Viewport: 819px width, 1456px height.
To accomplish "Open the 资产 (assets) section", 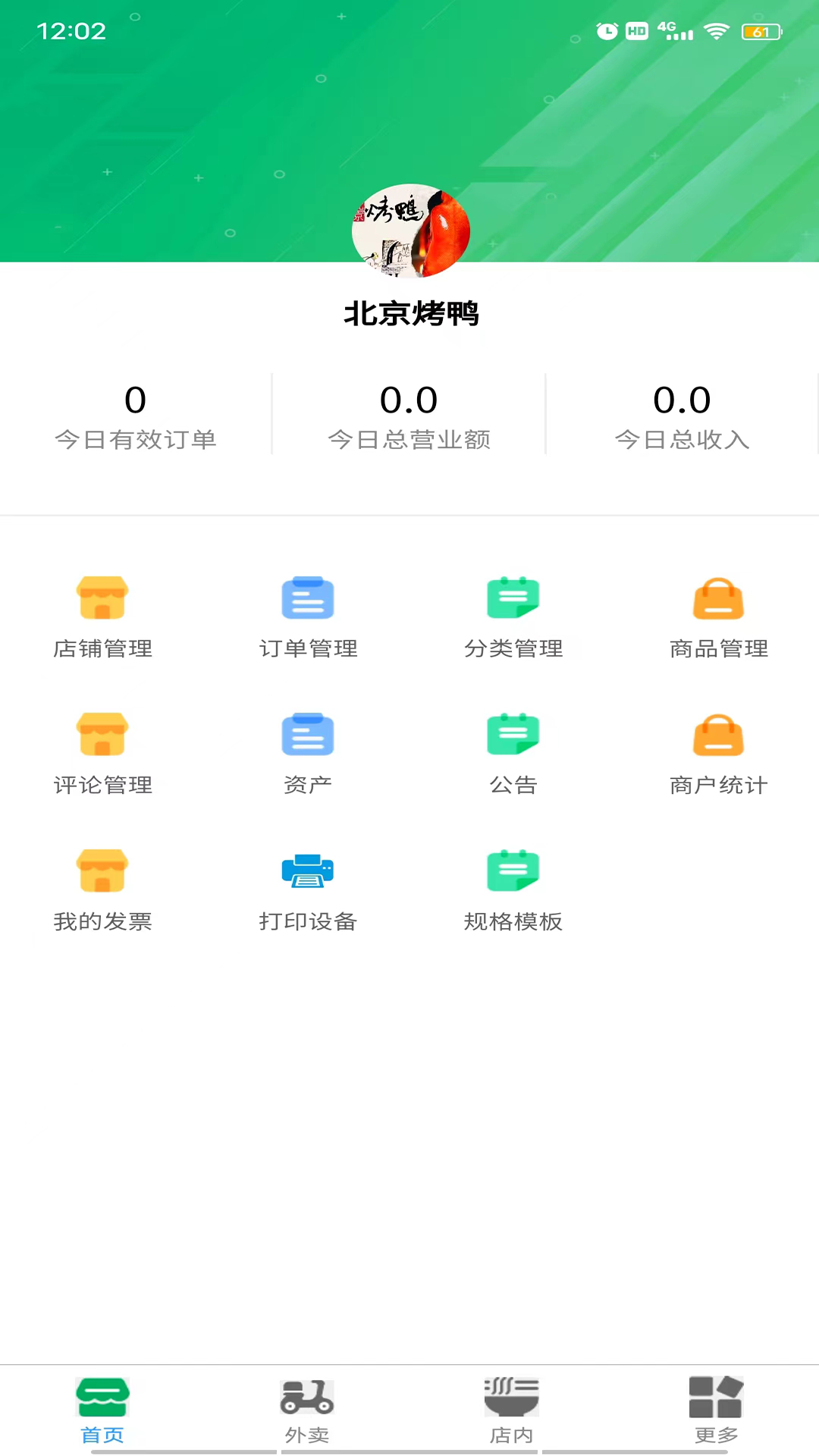I will click(308, 752).
